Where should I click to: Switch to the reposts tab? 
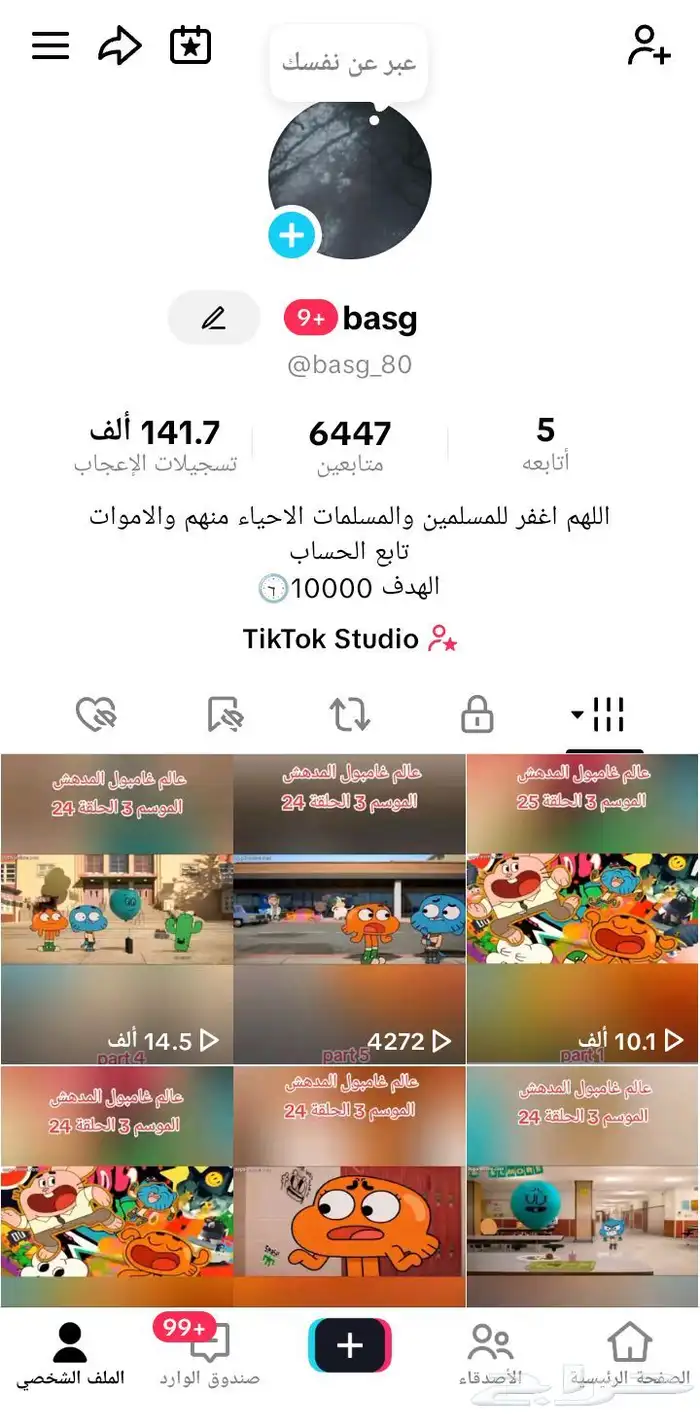350,714
